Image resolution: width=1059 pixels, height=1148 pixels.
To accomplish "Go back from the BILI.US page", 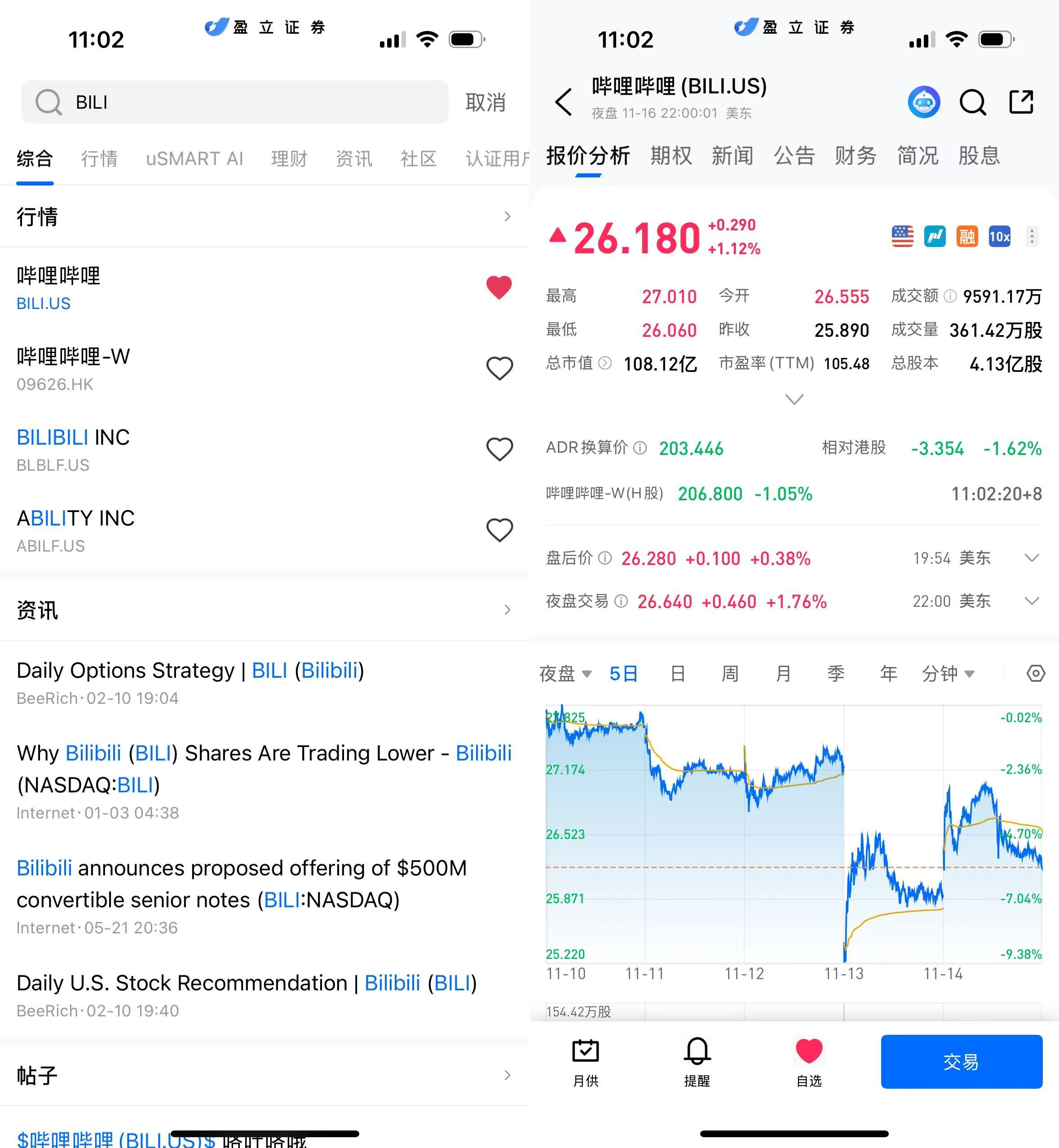I will pos(563,102).
